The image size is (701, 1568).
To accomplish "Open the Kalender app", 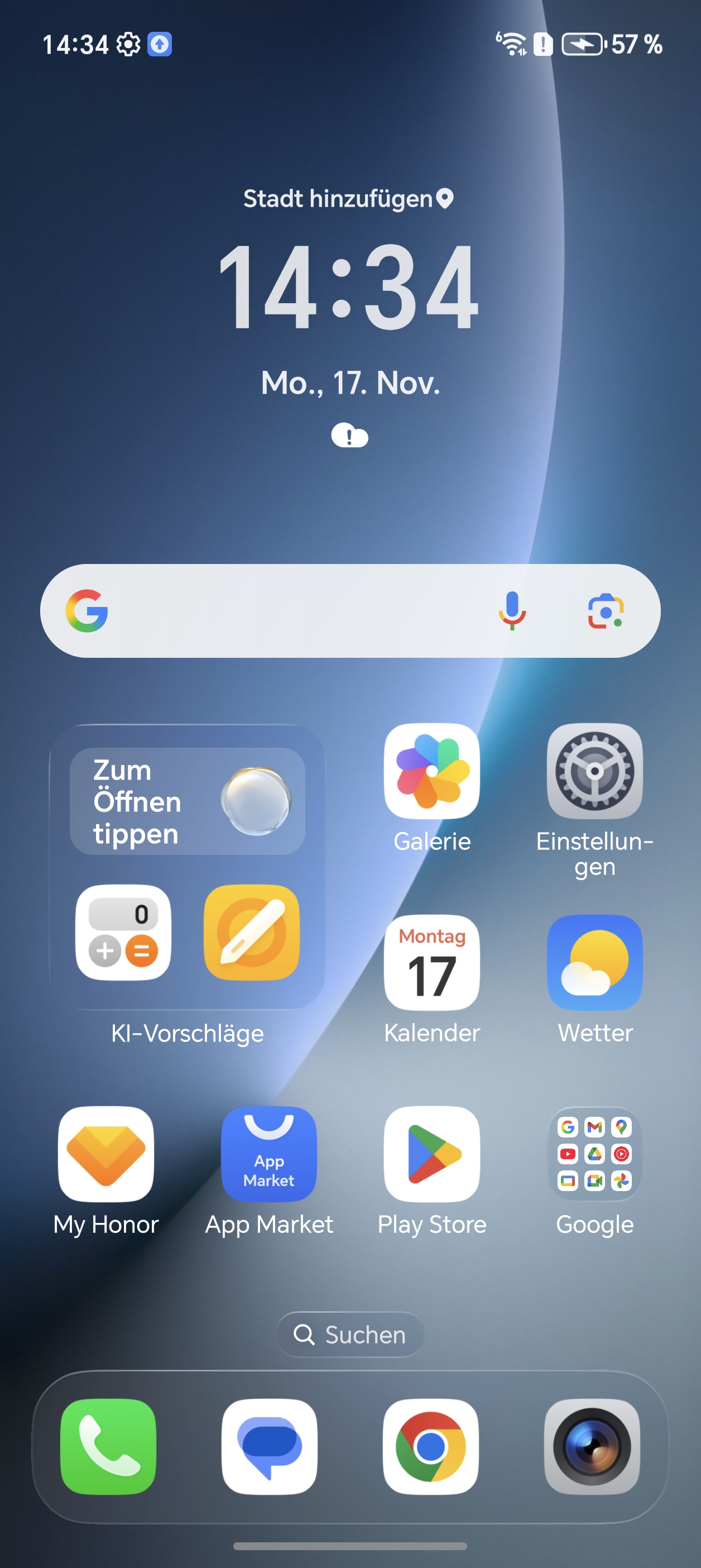I will coord(432,962).
